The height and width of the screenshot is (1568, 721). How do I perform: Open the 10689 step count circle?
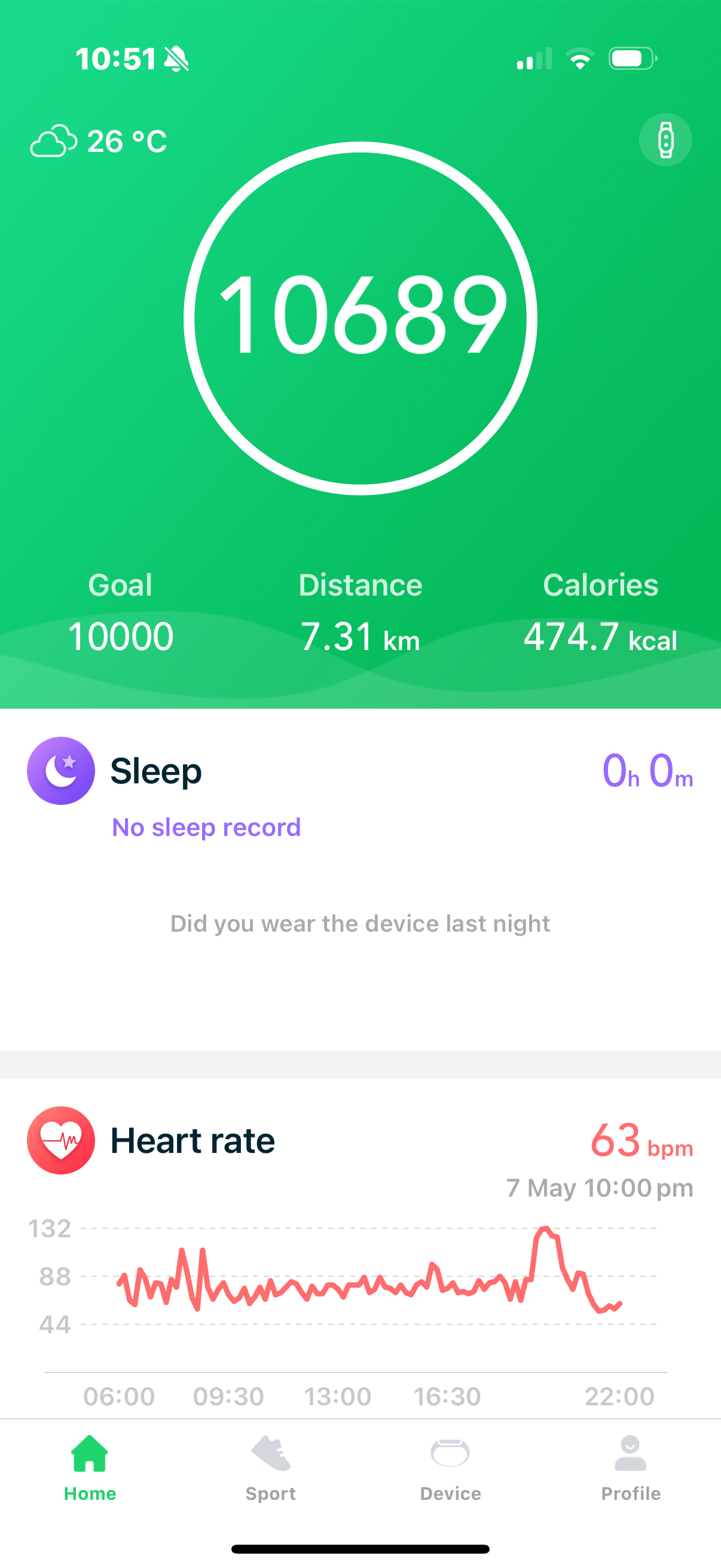(x=360, y=318)
